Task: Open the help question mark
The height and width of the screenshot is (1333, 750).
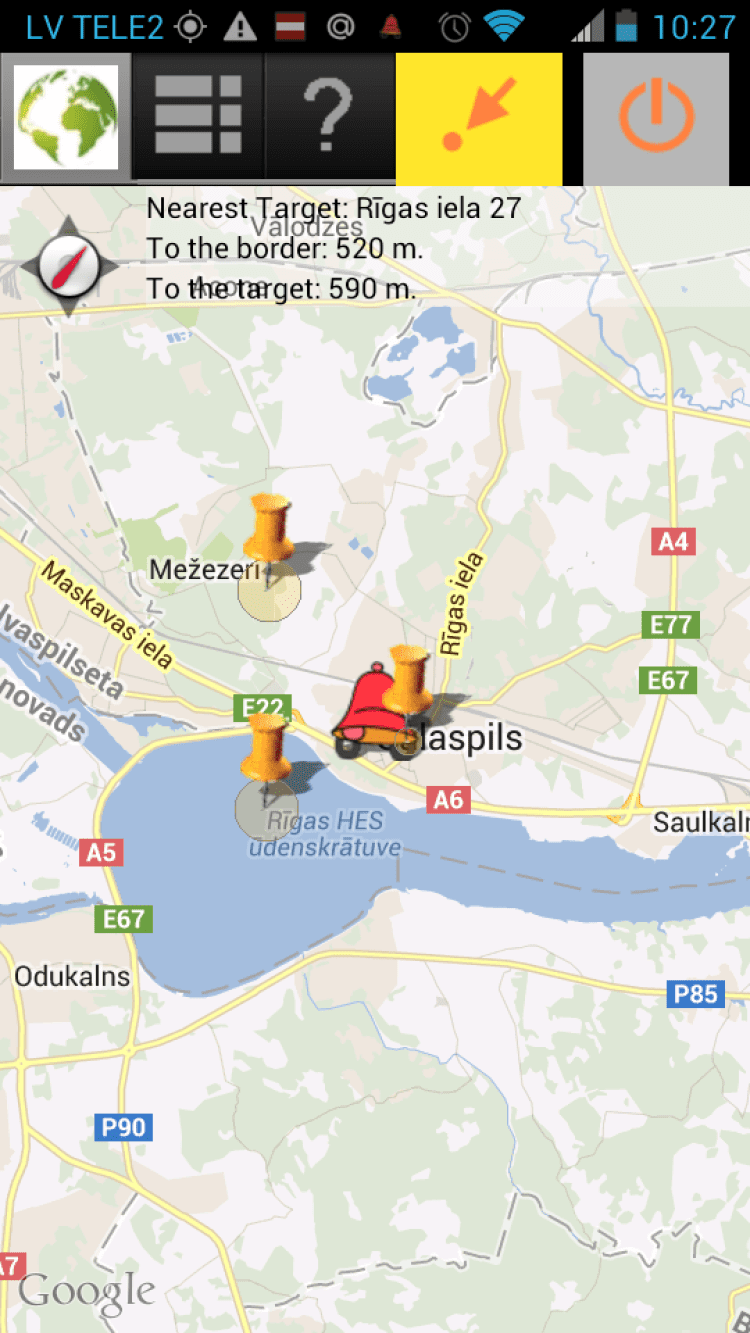Action: (329, 118)
